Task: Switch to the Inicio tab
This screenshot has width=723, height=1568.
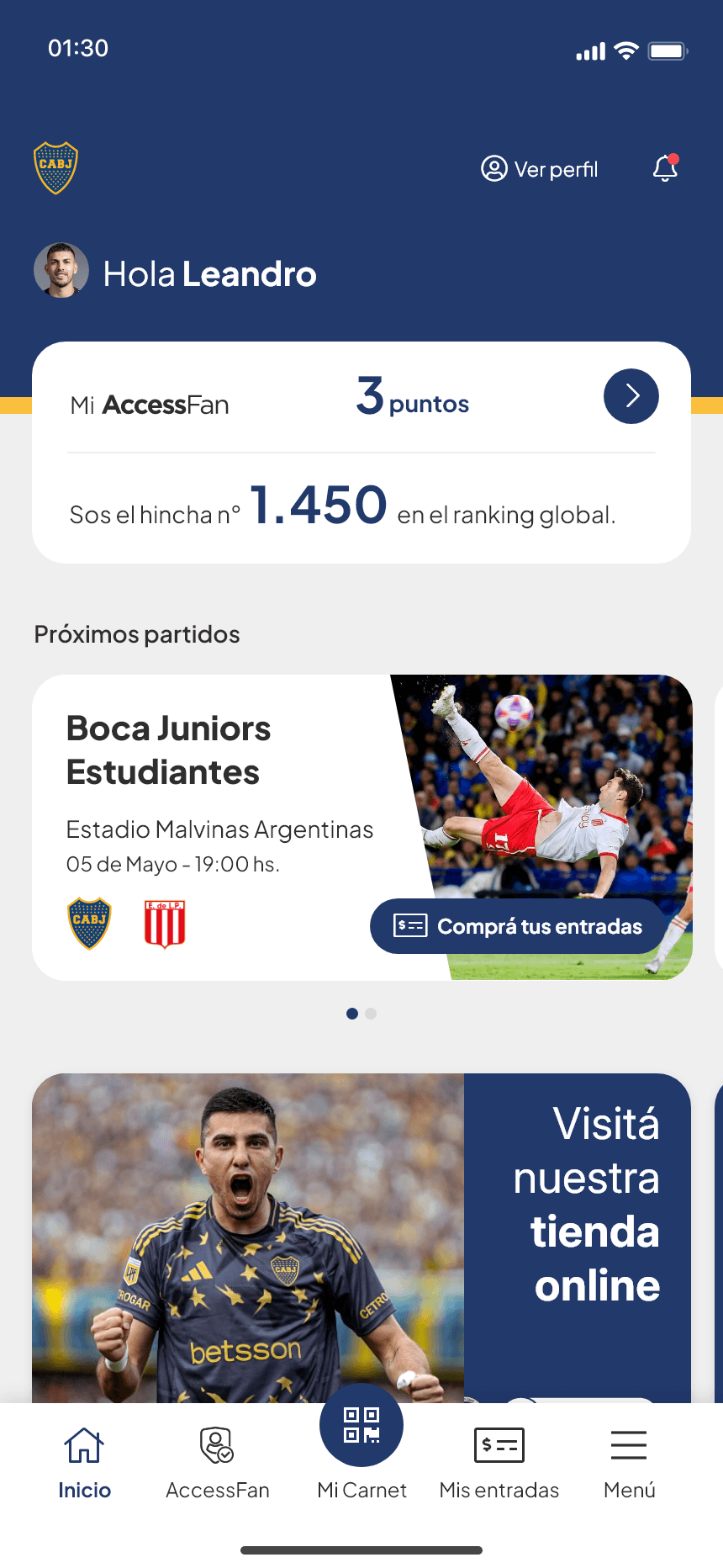Action: (x=84, y=1464)
